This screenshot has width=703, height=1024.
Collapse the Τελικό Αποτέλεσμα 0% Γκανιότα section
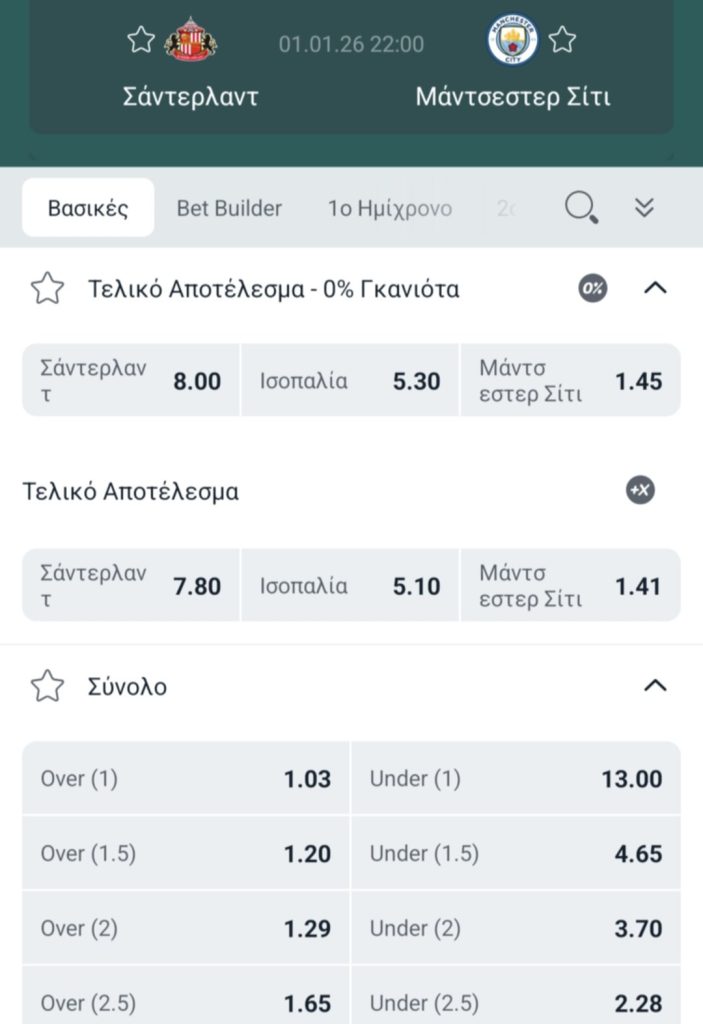pyautogui.click(x=655, y=289)
